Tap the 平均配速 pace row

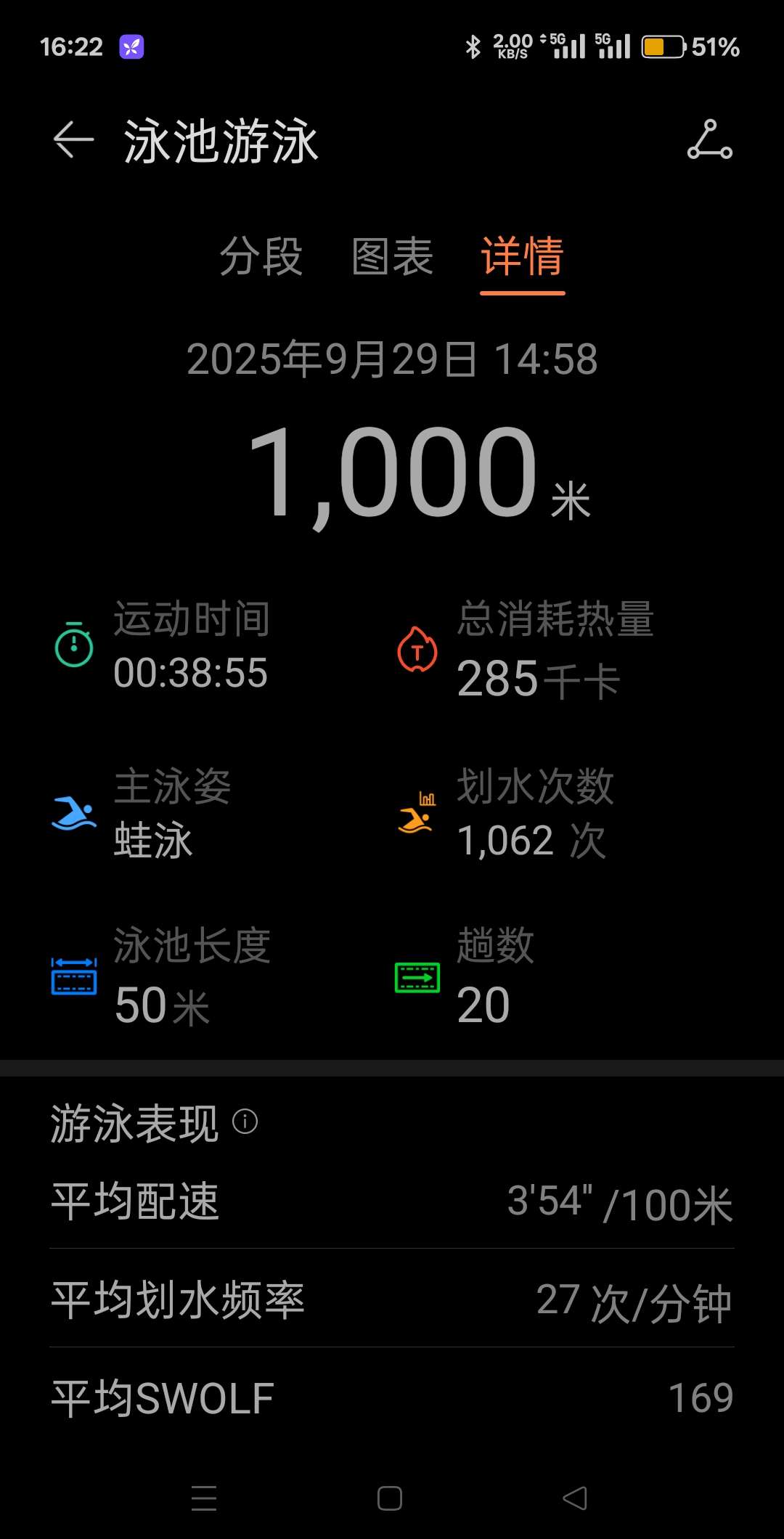click(x=392, y=1201)
